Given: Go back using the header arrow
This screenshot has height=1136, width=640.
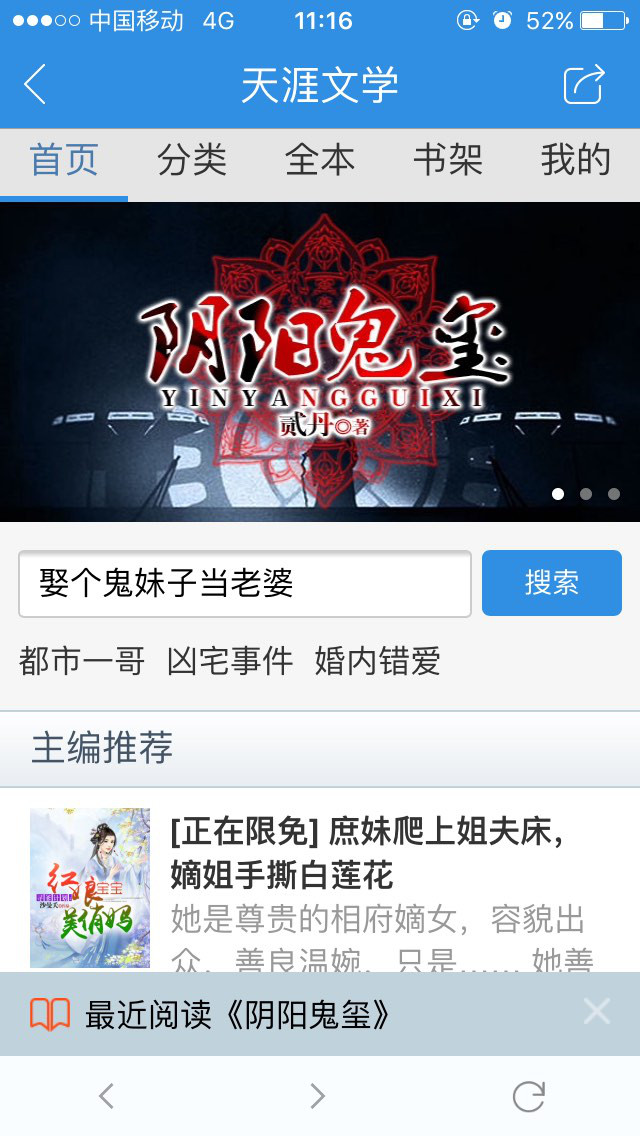Looking at the screenshot, I should (x=35, y=85).
